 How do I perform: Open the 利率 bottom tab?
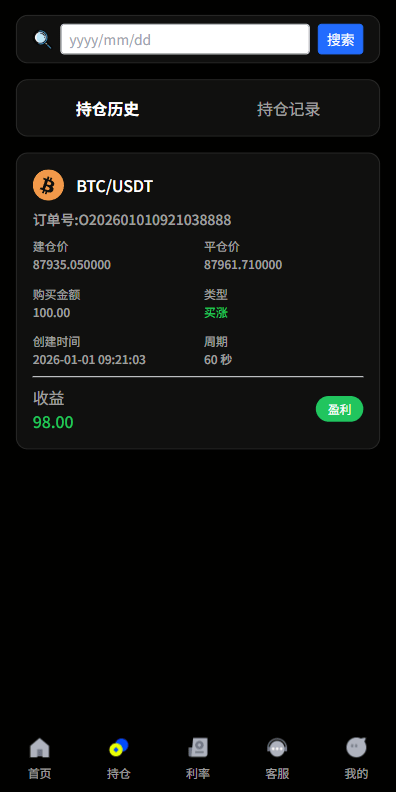198,758
